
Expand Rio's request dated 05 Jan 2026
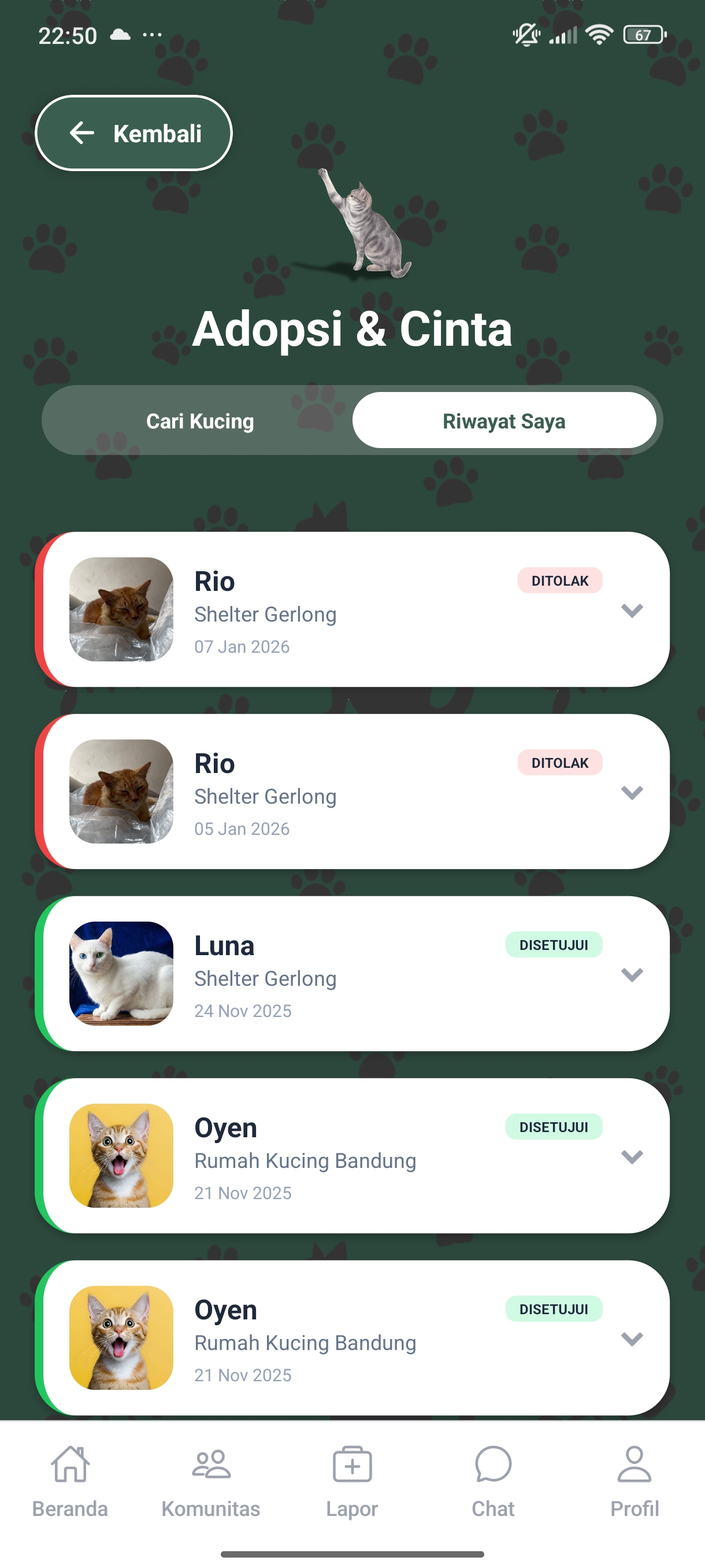(x=632, y=792)
